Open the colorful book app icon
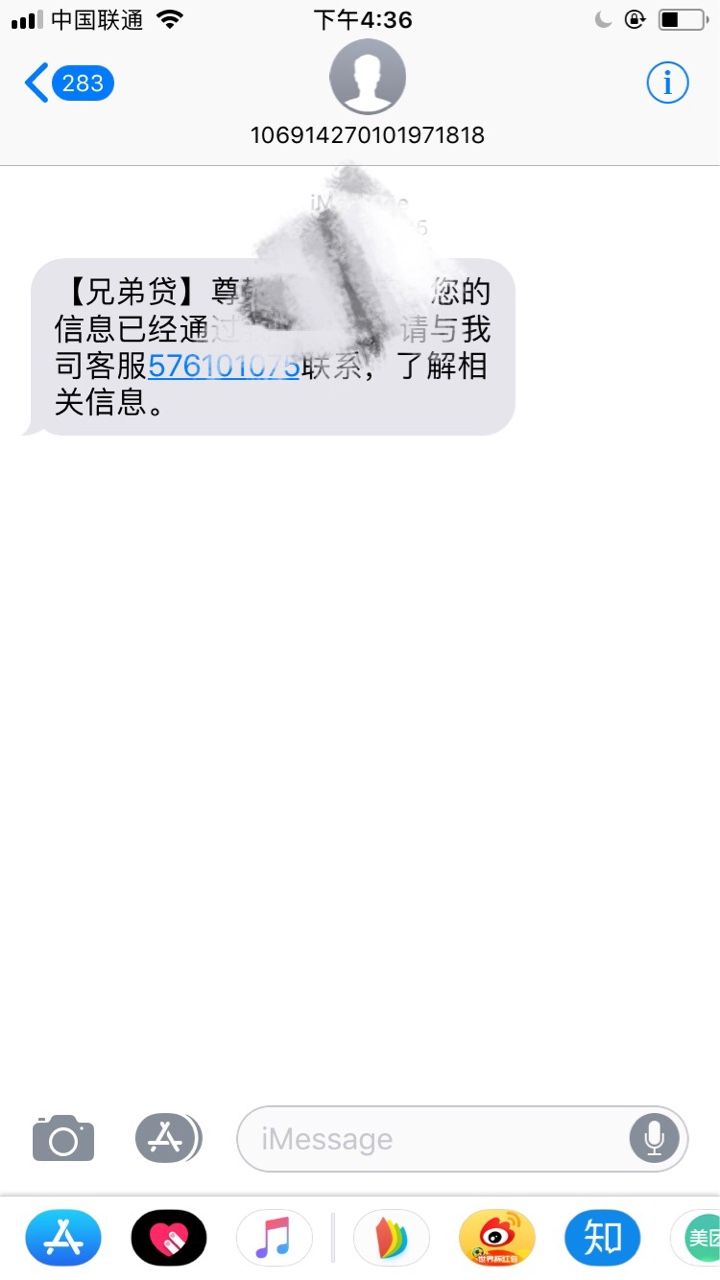 pos(391,1238)
